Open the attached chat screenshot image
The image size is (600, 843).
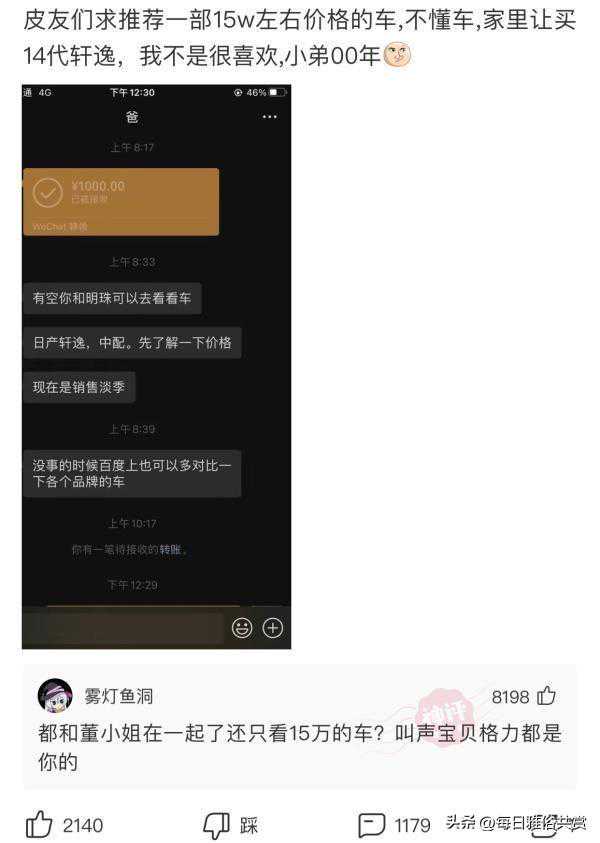[156, 366]
